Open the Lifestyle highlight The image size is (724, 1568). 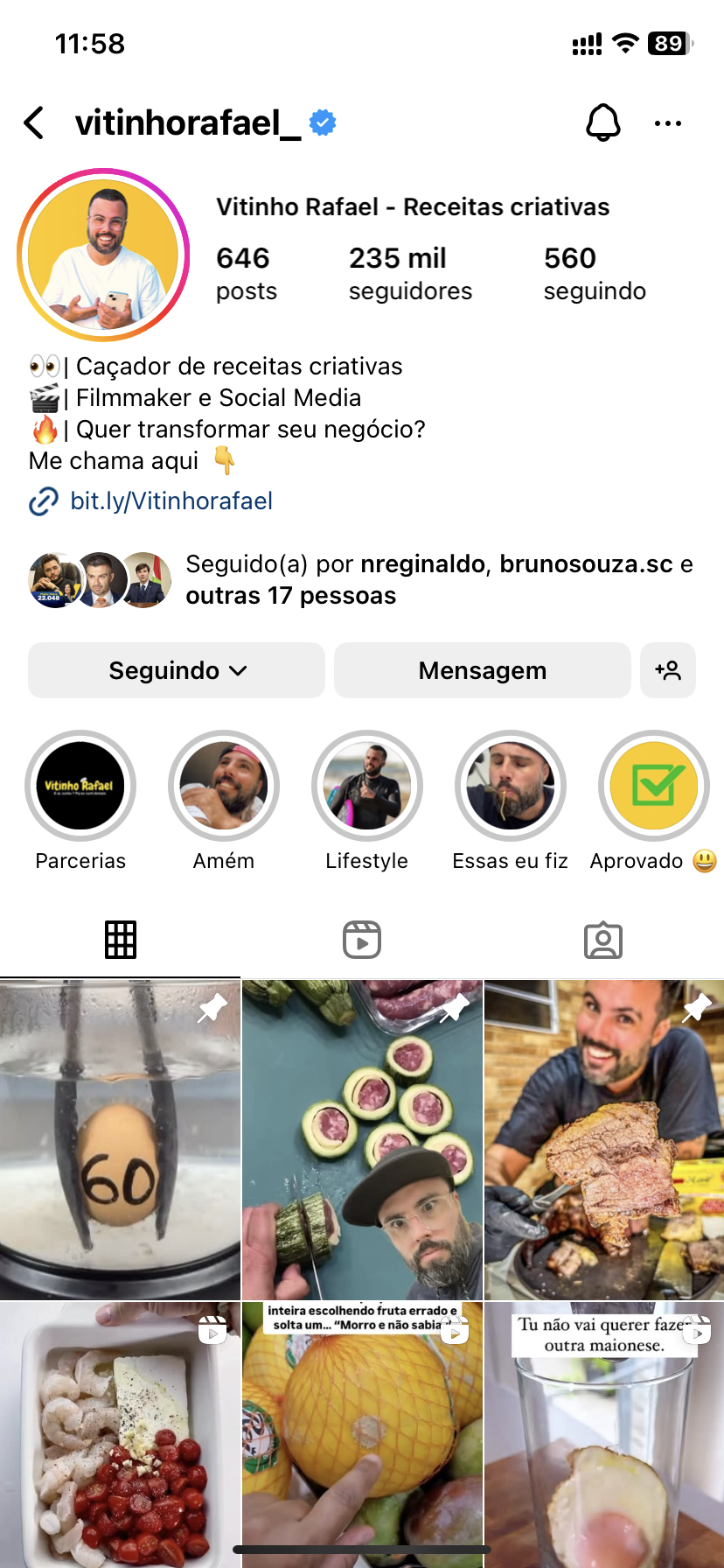pyautogui.click(x=367, y=786)
